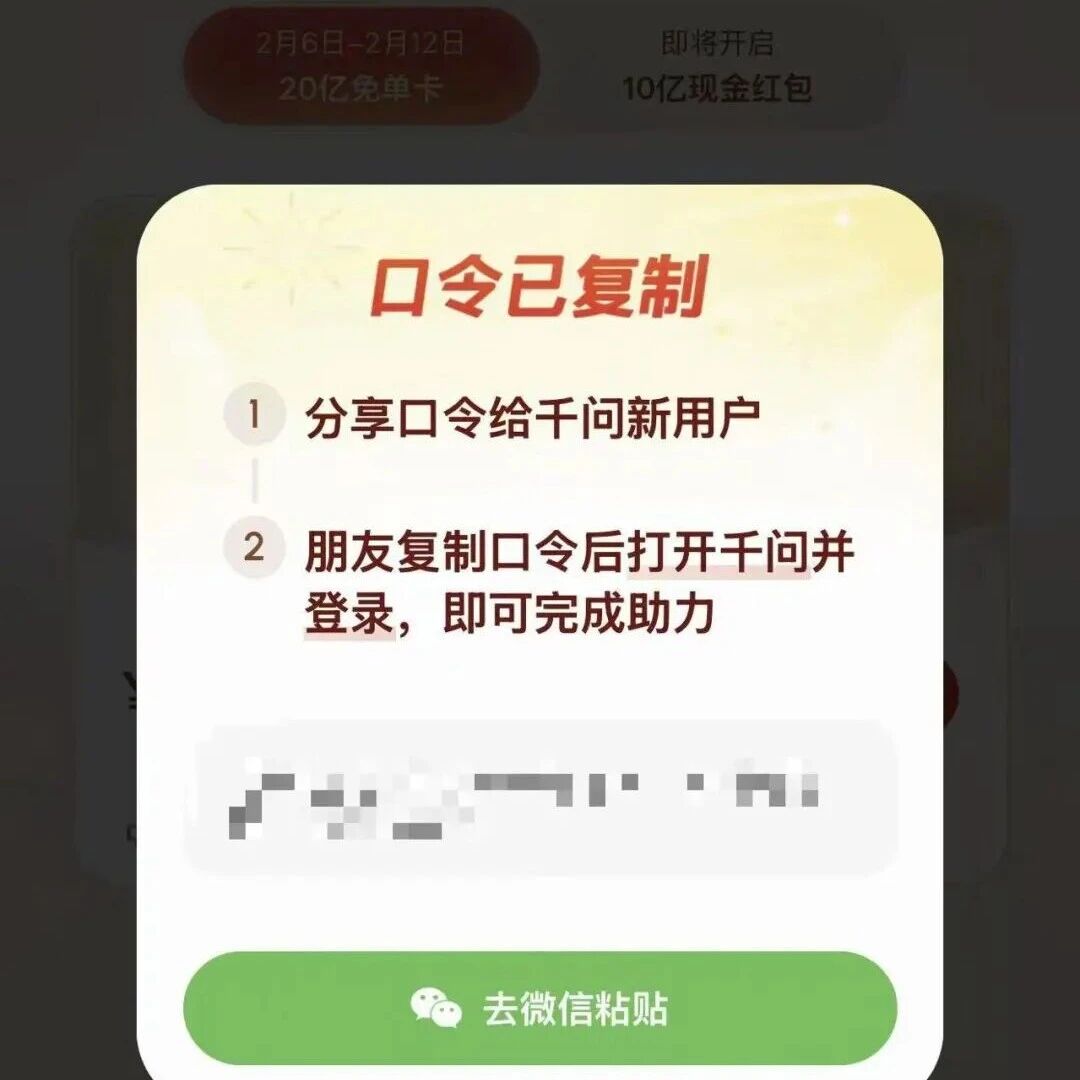Tap the 去微信粘贴 green button
The image size is (1080, 1080).
point(540,1008)
